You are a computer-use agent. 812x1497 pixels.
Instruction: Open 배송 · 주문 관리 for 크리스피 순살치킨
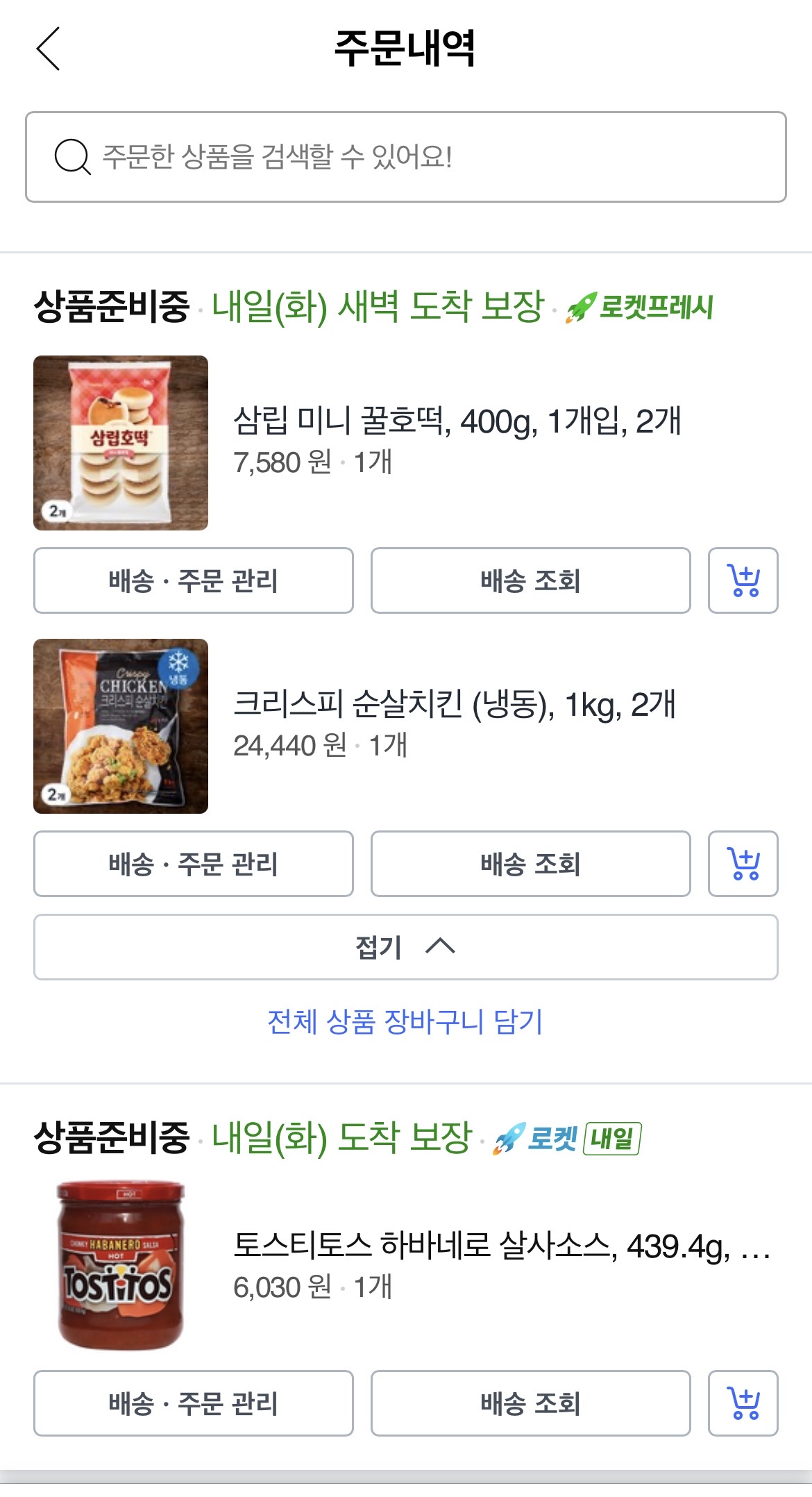[x=193, y=864]
